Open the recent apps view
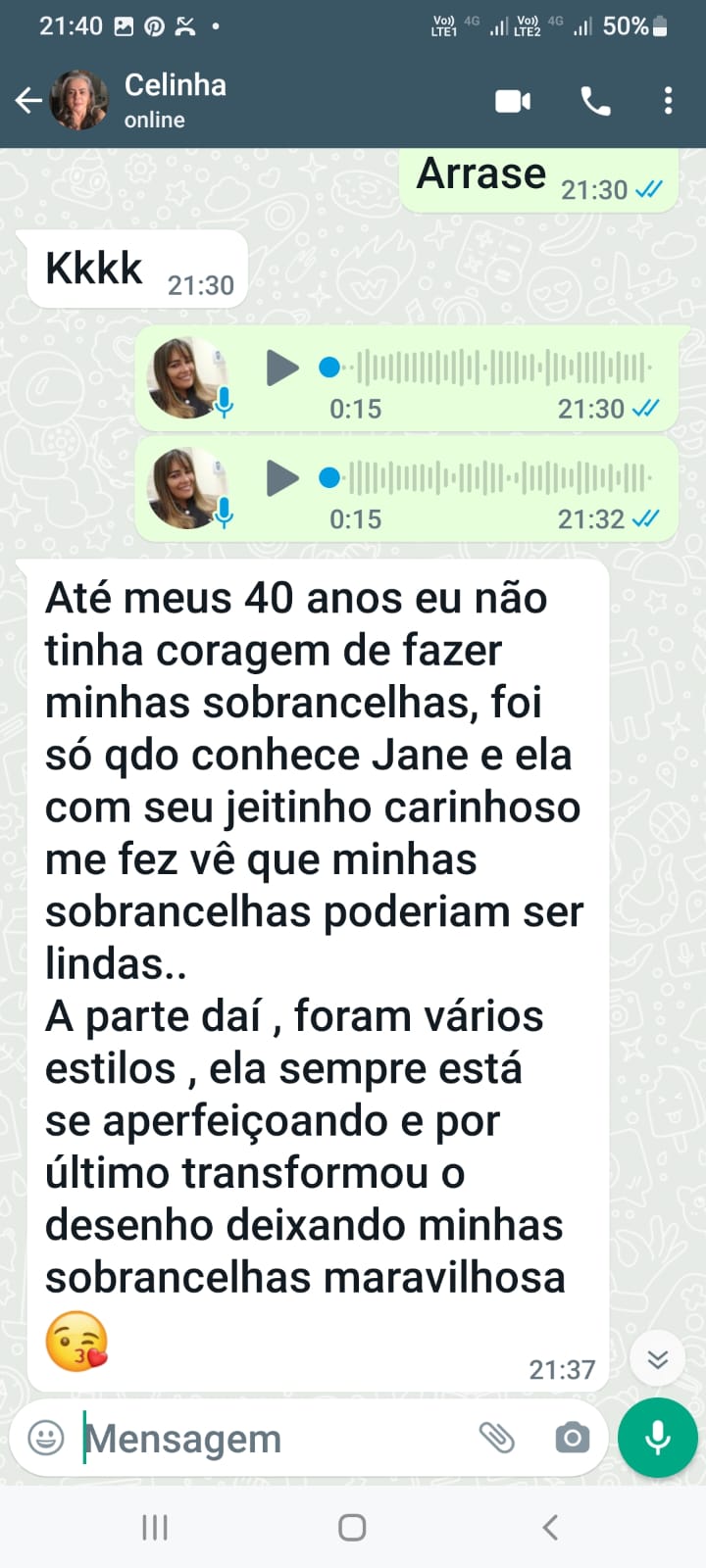Screen dimensions: 706x1568 (155, 1527)
